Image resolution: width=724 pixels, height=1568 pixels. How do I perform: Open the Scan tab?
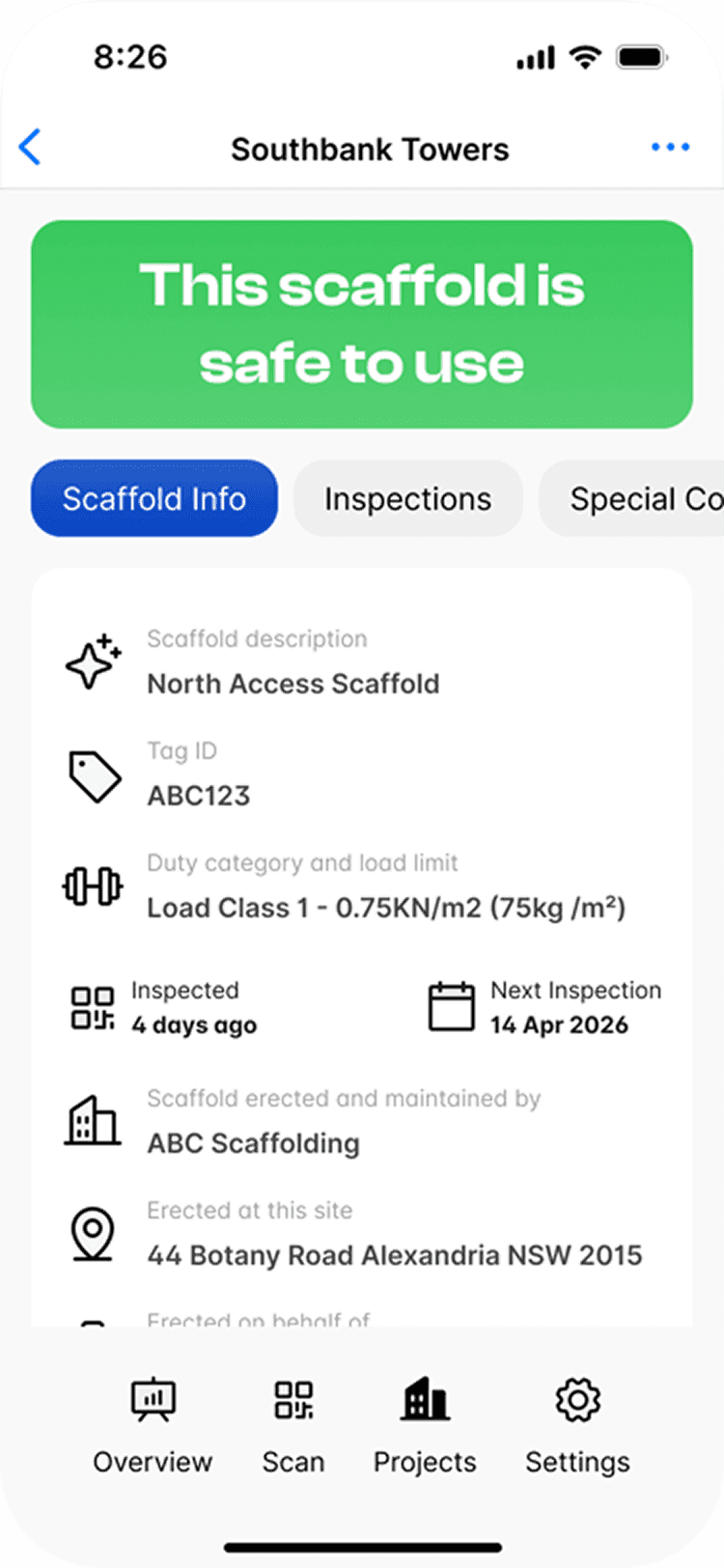click(293, 1427)
